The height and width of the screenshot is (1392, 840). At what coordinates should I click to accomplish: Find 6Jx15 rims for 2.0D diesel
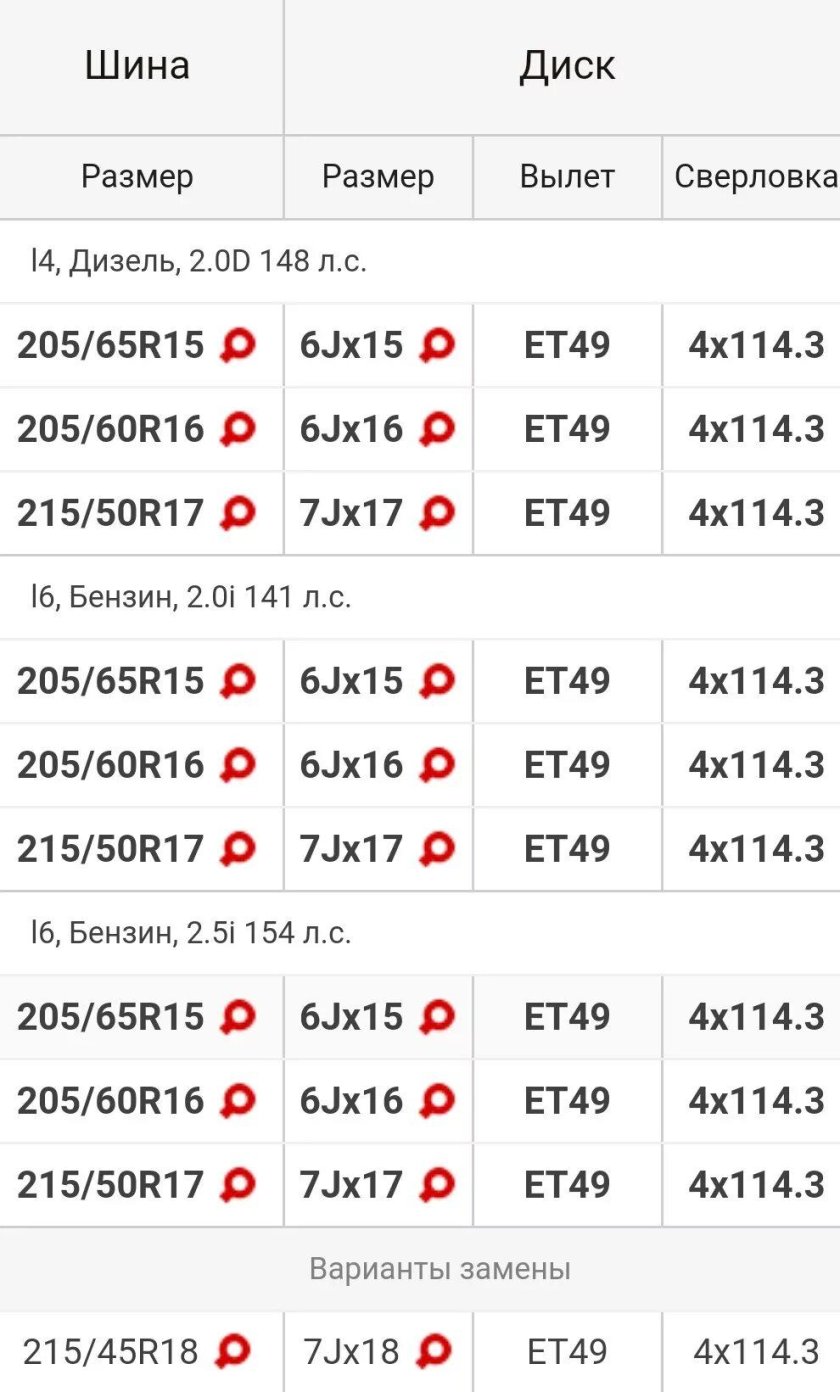pos(438,346)
